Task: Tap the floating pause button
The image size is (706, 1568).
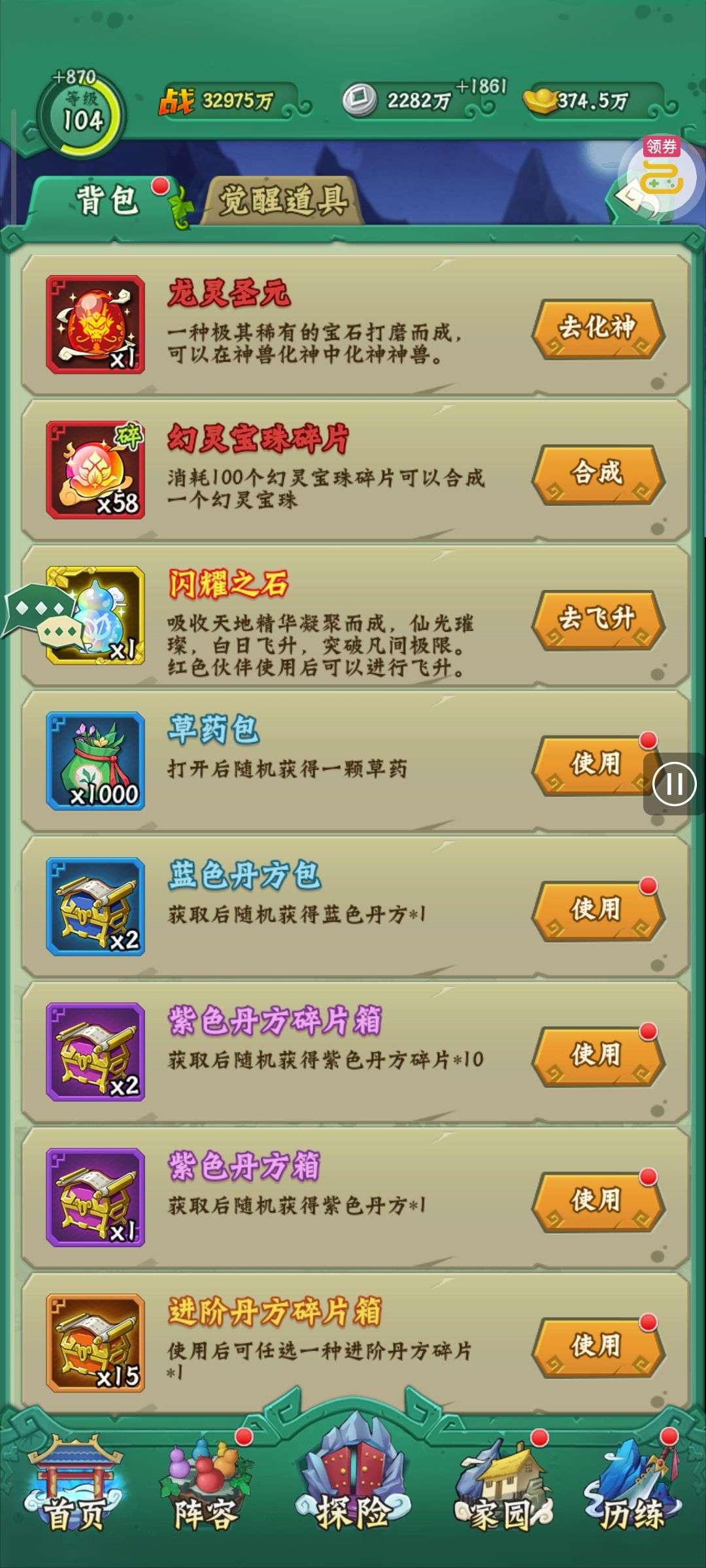Action: [x=675, y=784]
